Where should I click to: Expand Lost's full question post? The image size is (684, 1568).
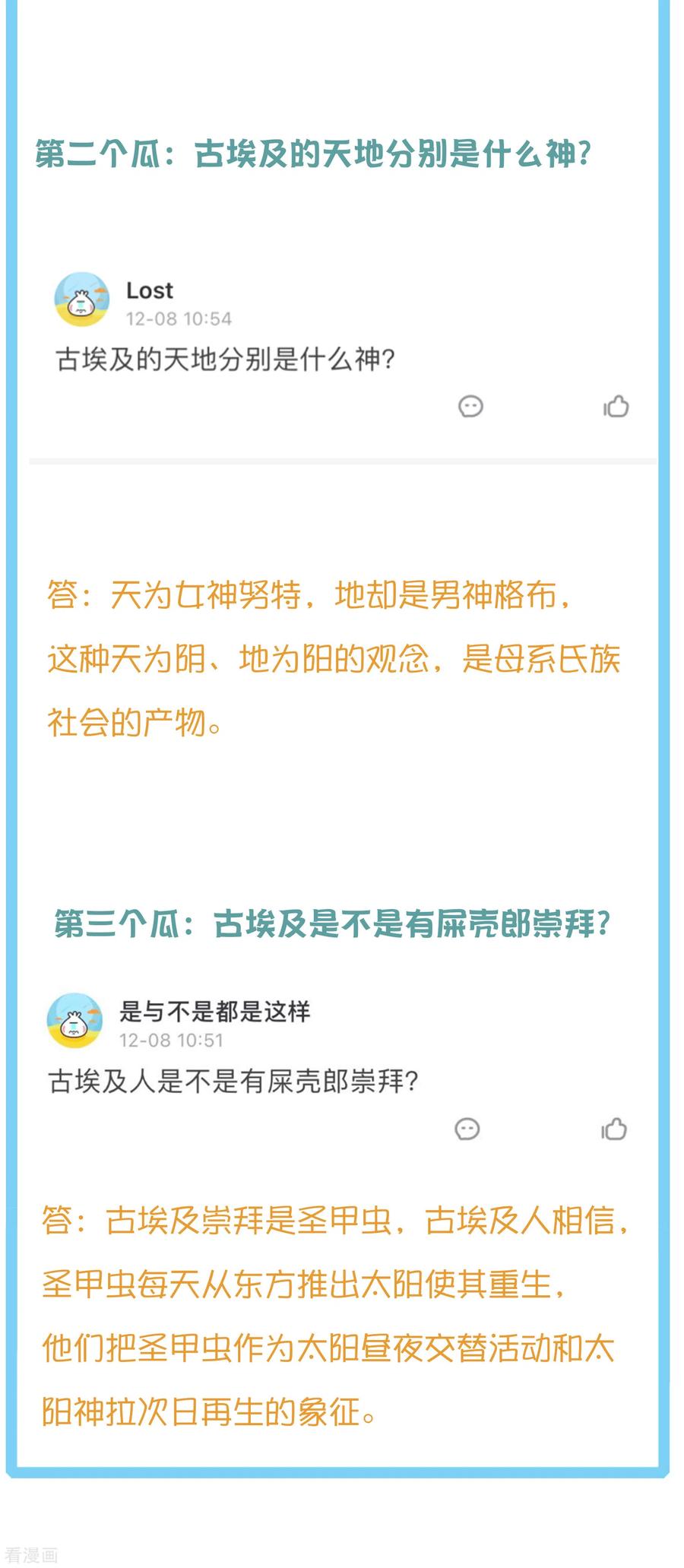228,356
